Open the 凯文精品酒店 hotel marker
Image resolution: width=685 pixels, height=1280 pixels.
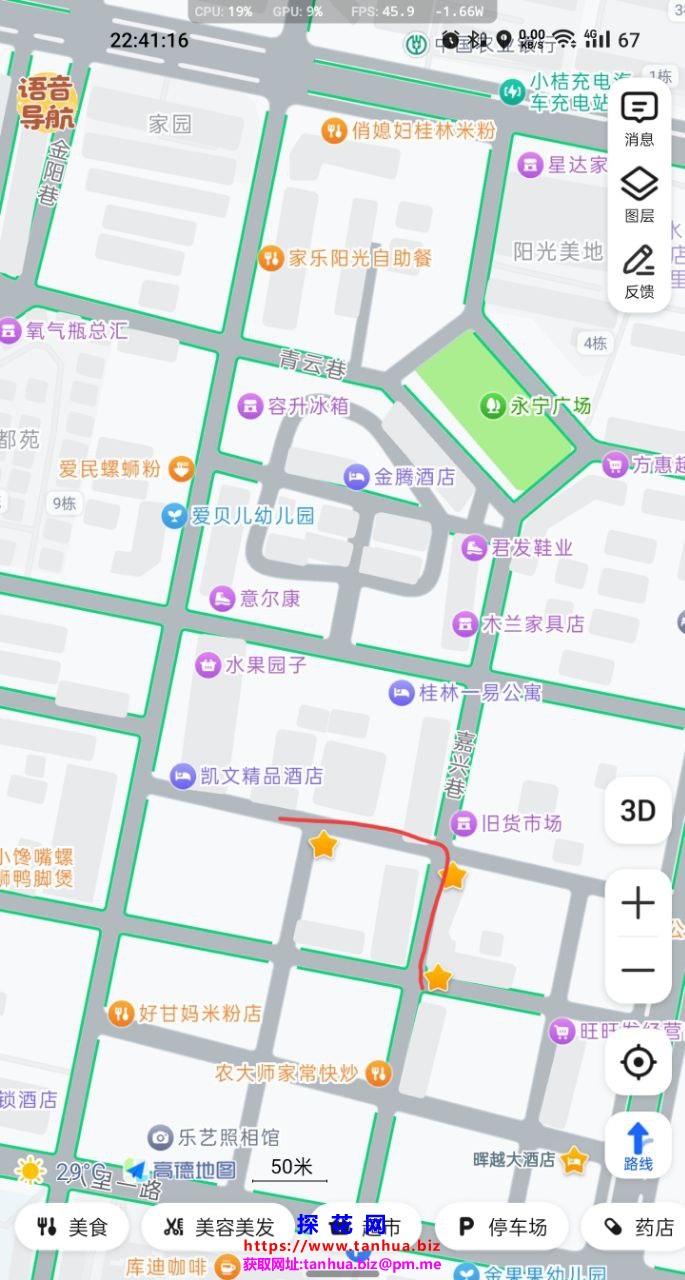tap(183, 775)
